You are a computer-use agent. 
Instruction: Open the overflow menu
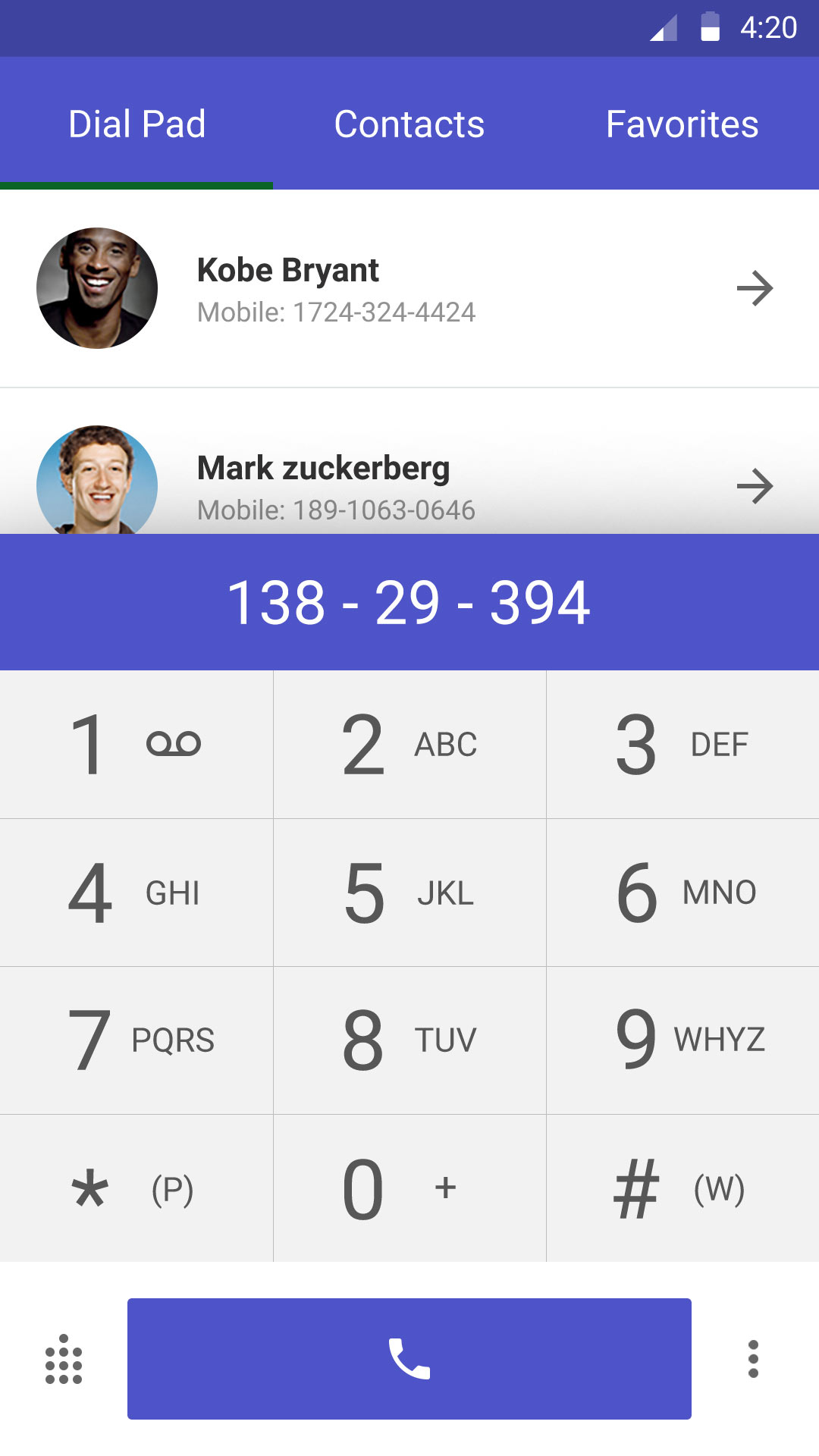tap(753, 1359)
